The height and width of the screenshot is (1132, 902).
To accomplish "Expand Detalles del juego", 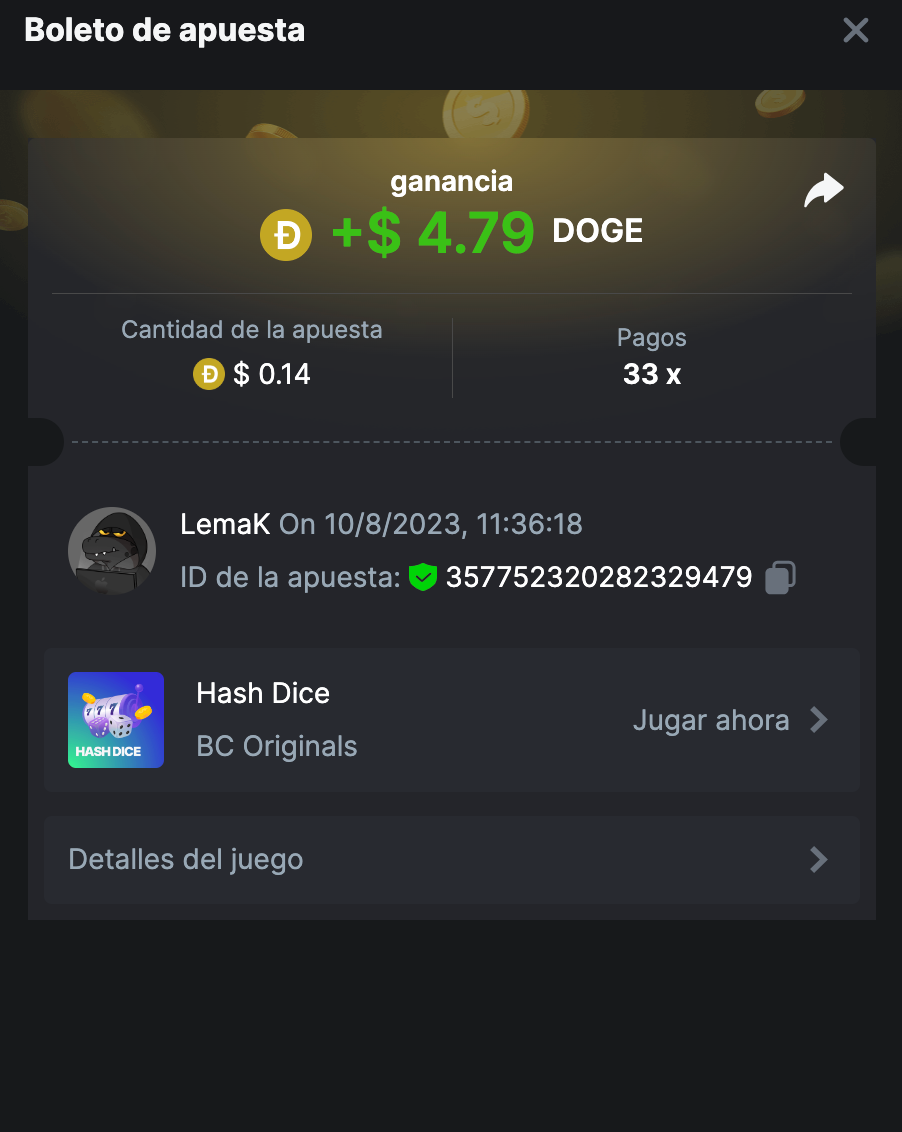I will tap(451, 860).
